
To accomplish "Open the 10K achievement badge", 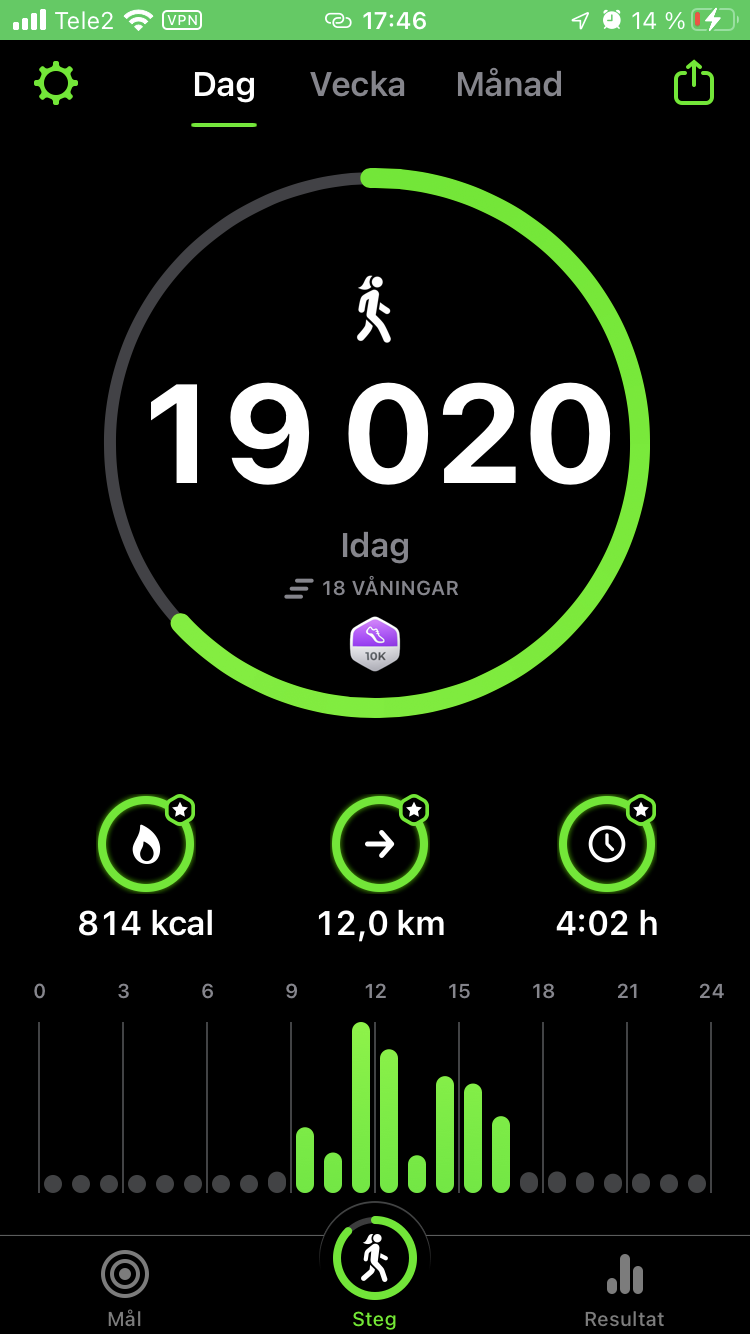I will point(375,644).
